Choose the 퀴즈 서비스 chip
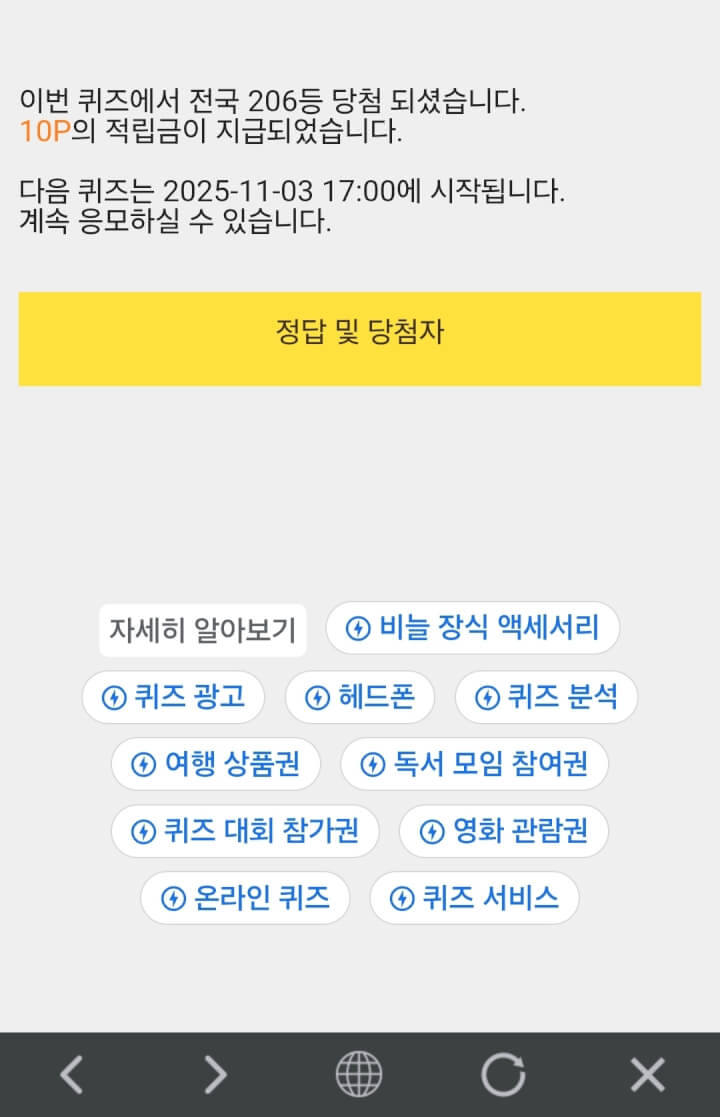This screenshot has width=720, height=1117. point(474,898)
